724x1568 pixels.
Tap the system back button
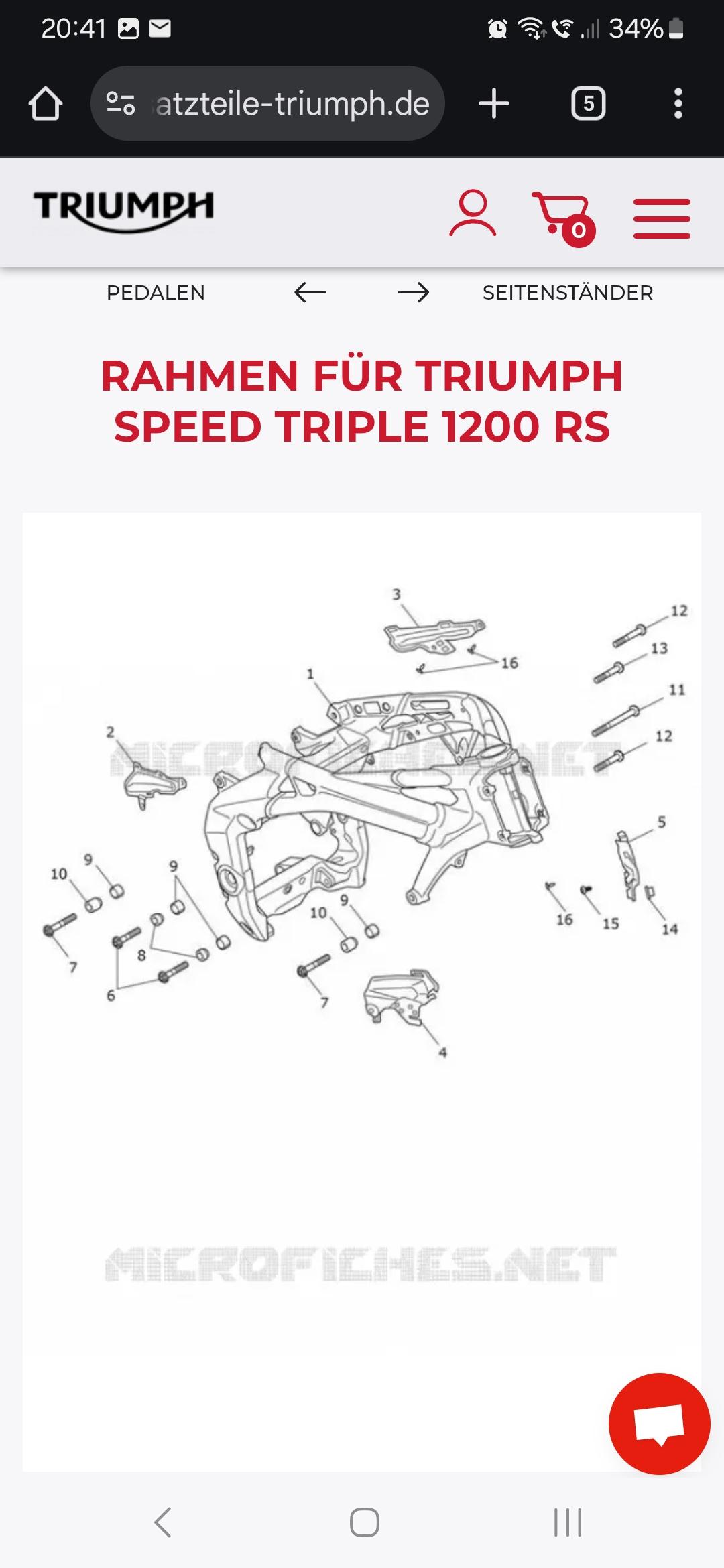point(163,1522)
